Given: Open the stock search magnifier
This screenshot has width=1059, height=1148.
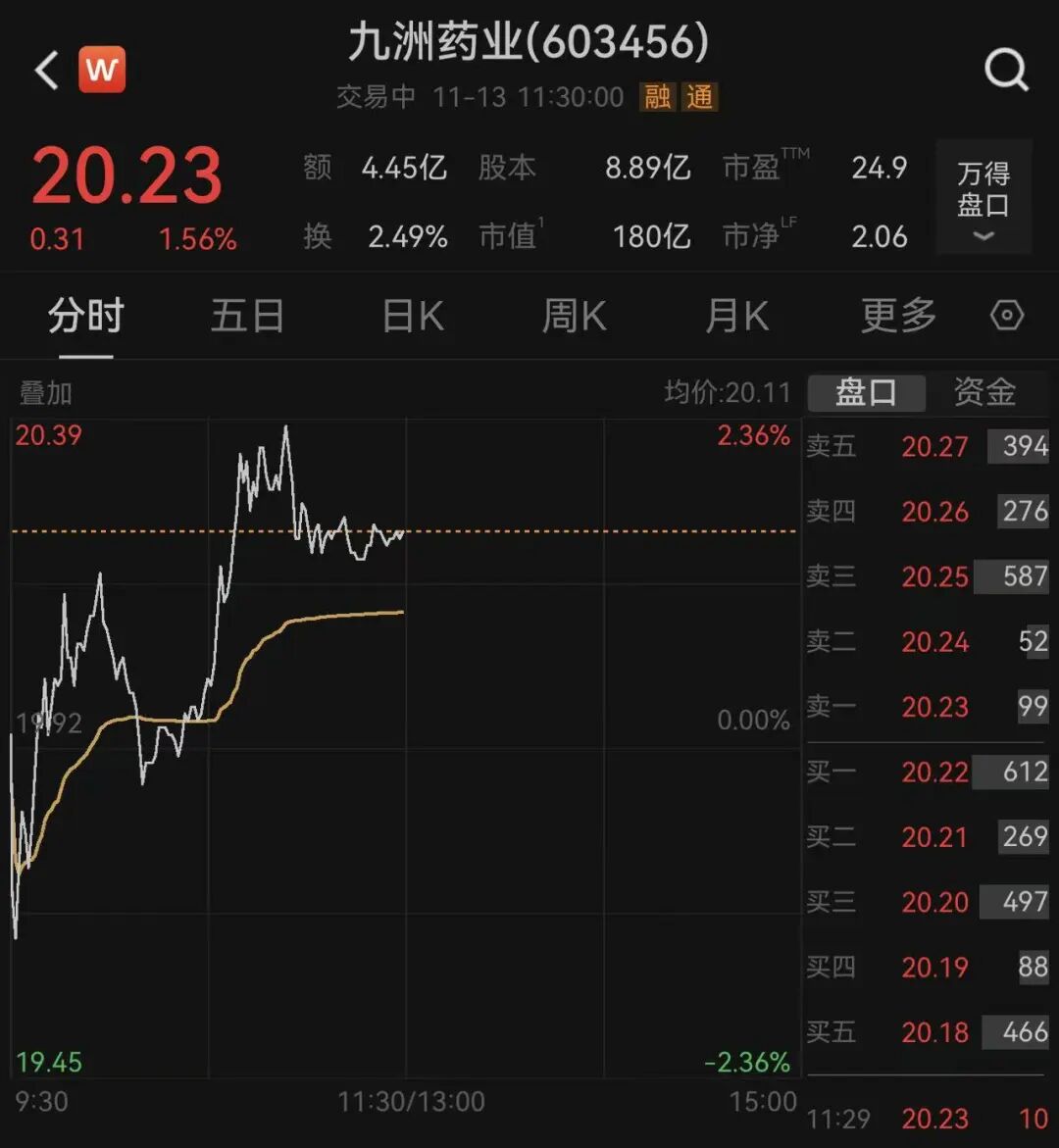Looking at the screenshot, I should pos(1006,71).
